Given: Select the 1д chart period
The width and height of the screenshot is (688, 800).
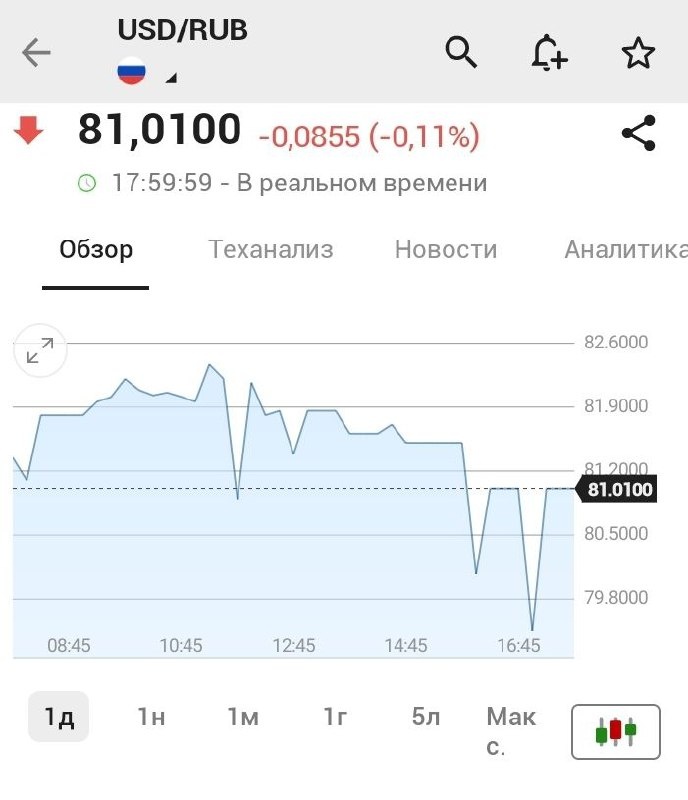Looking at the screenshot, I should pyautogui.click(x=58, y=717).
